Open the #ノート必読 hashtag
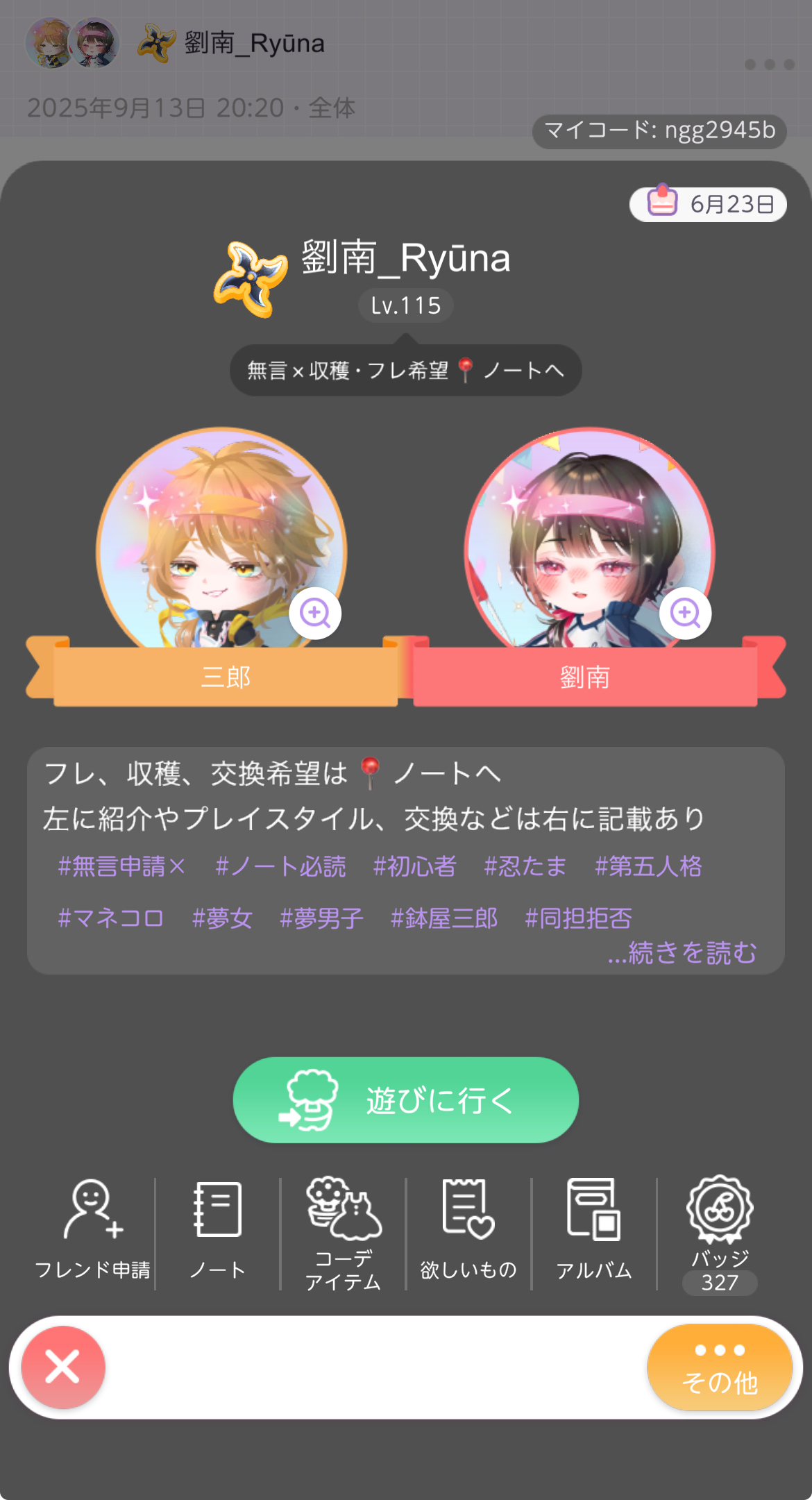 click(x=280, y=866)
